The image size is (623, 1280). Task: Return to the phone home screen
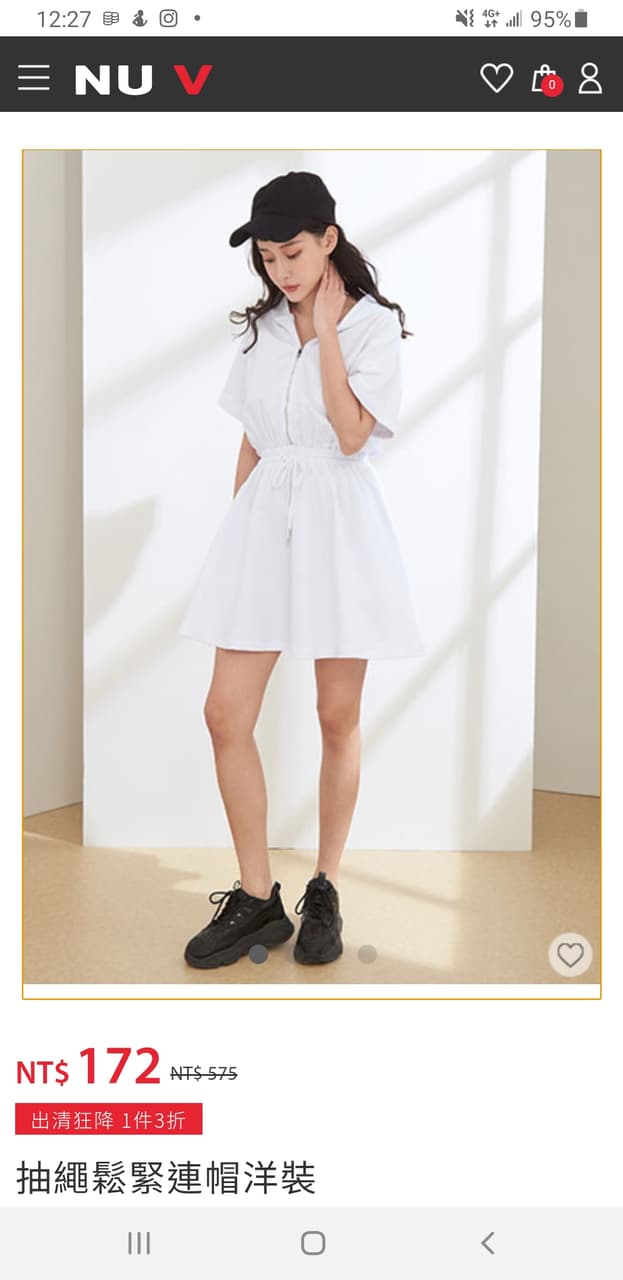(312, 1243)
